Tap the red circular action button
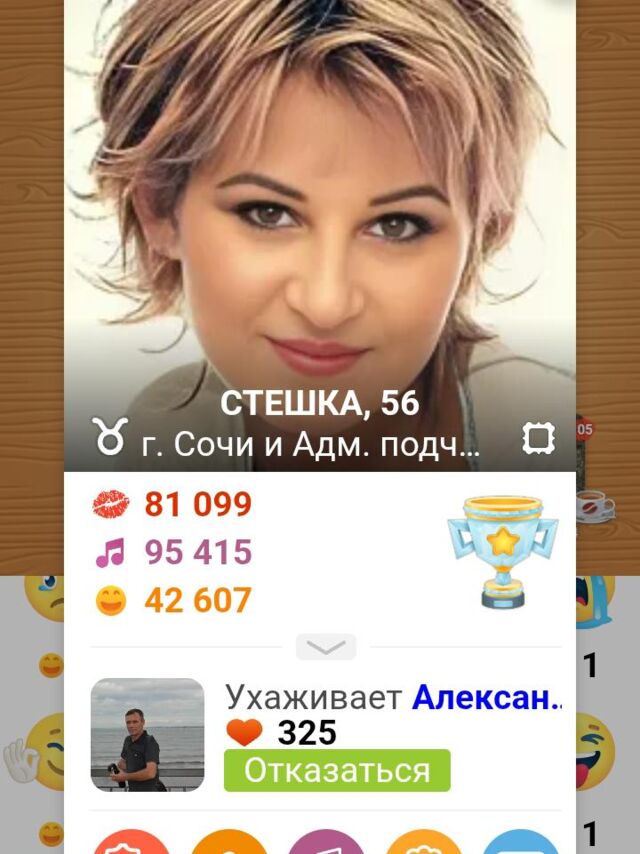 tap(131, 842)
